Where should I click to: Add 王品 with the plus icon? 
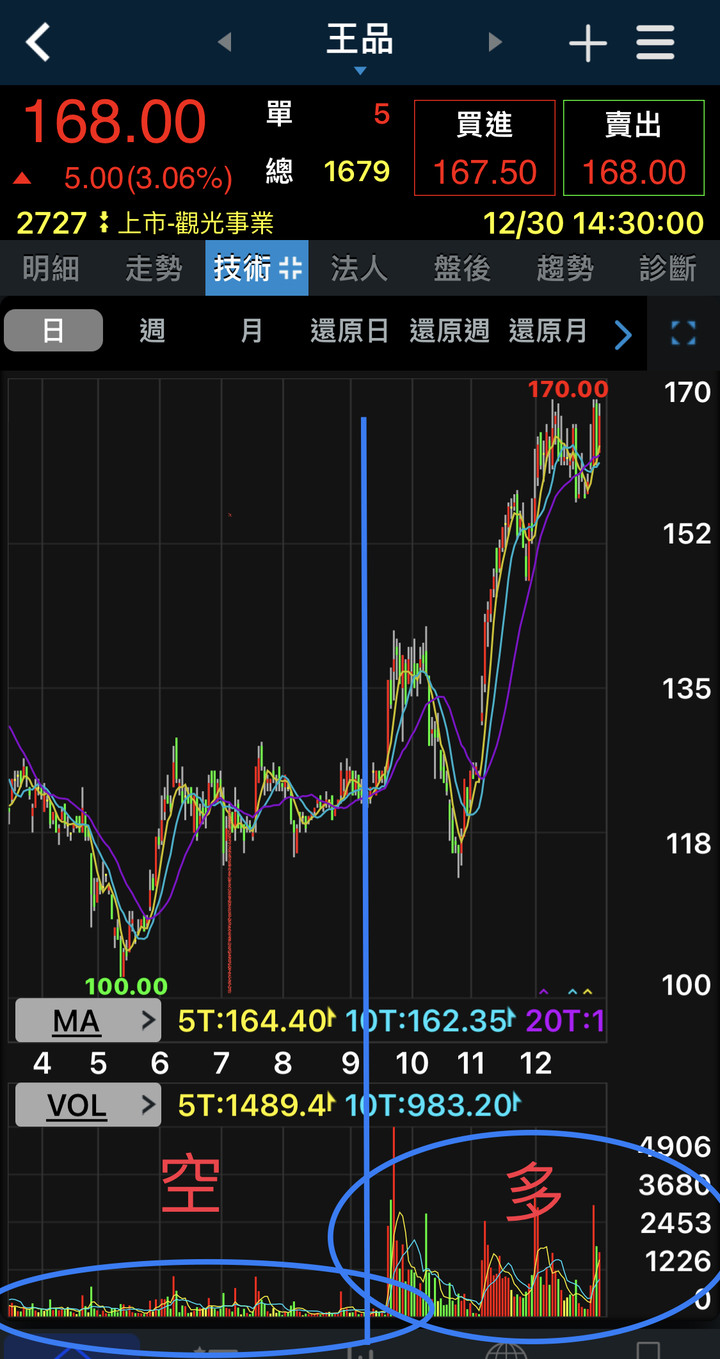tap(587, 44)
